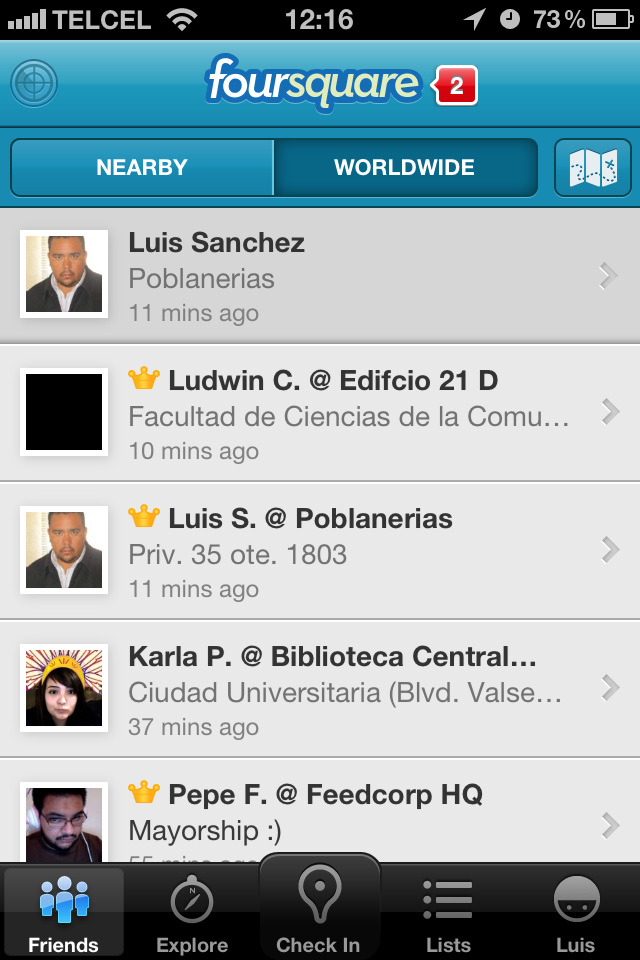Switch to the Nearby segment
Viewport: 640px width, 960px height.
pyautogui.click(x=142, y=168)
